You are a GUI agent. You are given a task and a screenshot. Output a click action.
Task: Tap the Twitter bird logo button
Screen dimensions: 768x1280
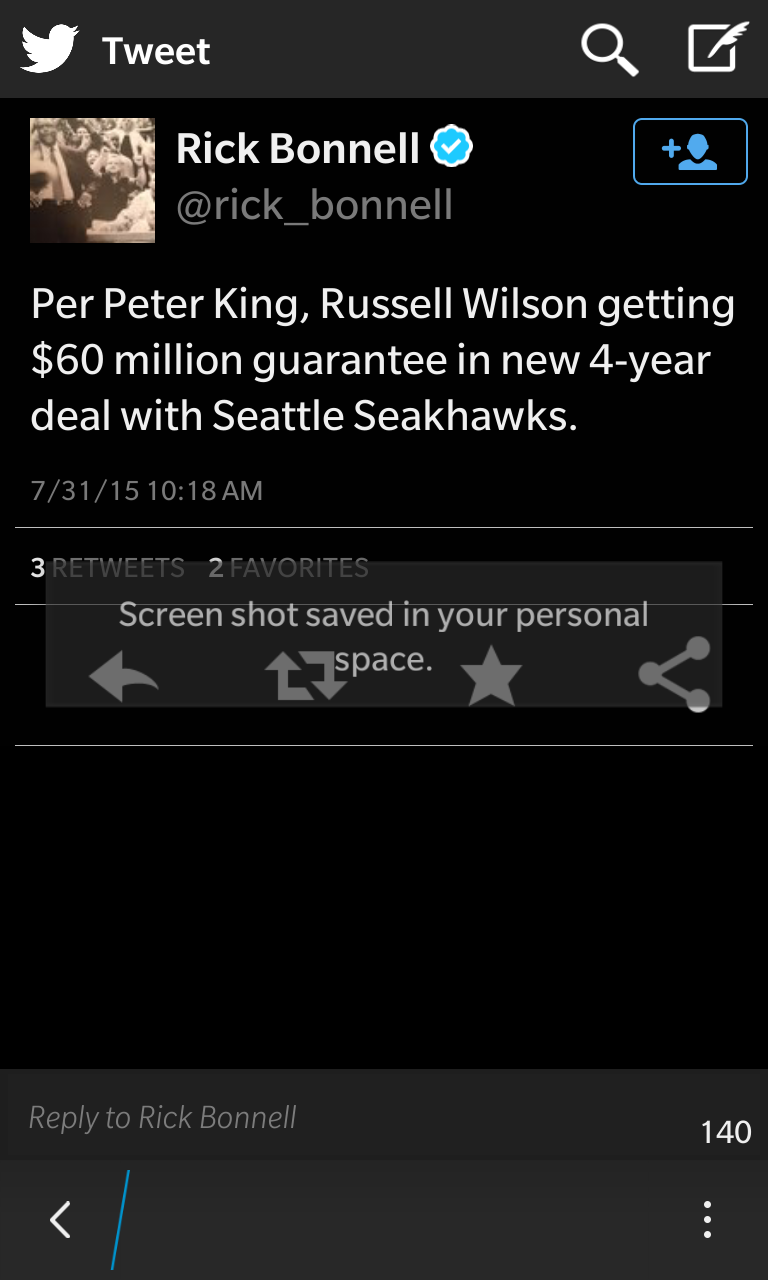click(x=49, y=49)
